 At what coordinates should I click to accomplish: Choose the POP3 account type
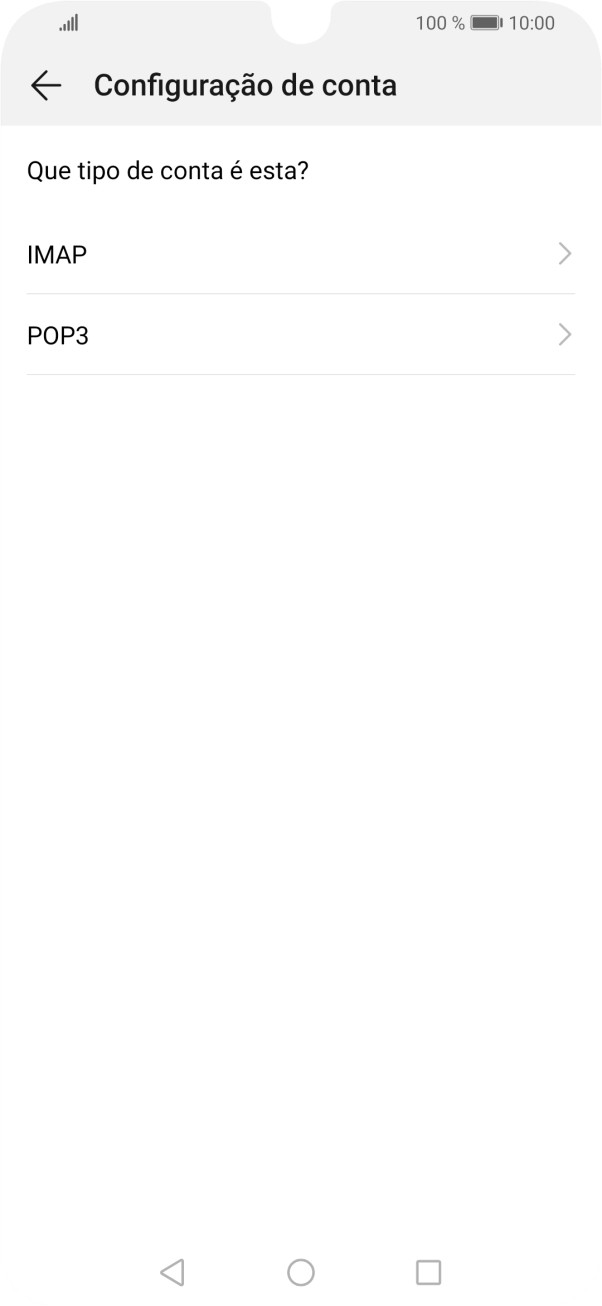300,335
